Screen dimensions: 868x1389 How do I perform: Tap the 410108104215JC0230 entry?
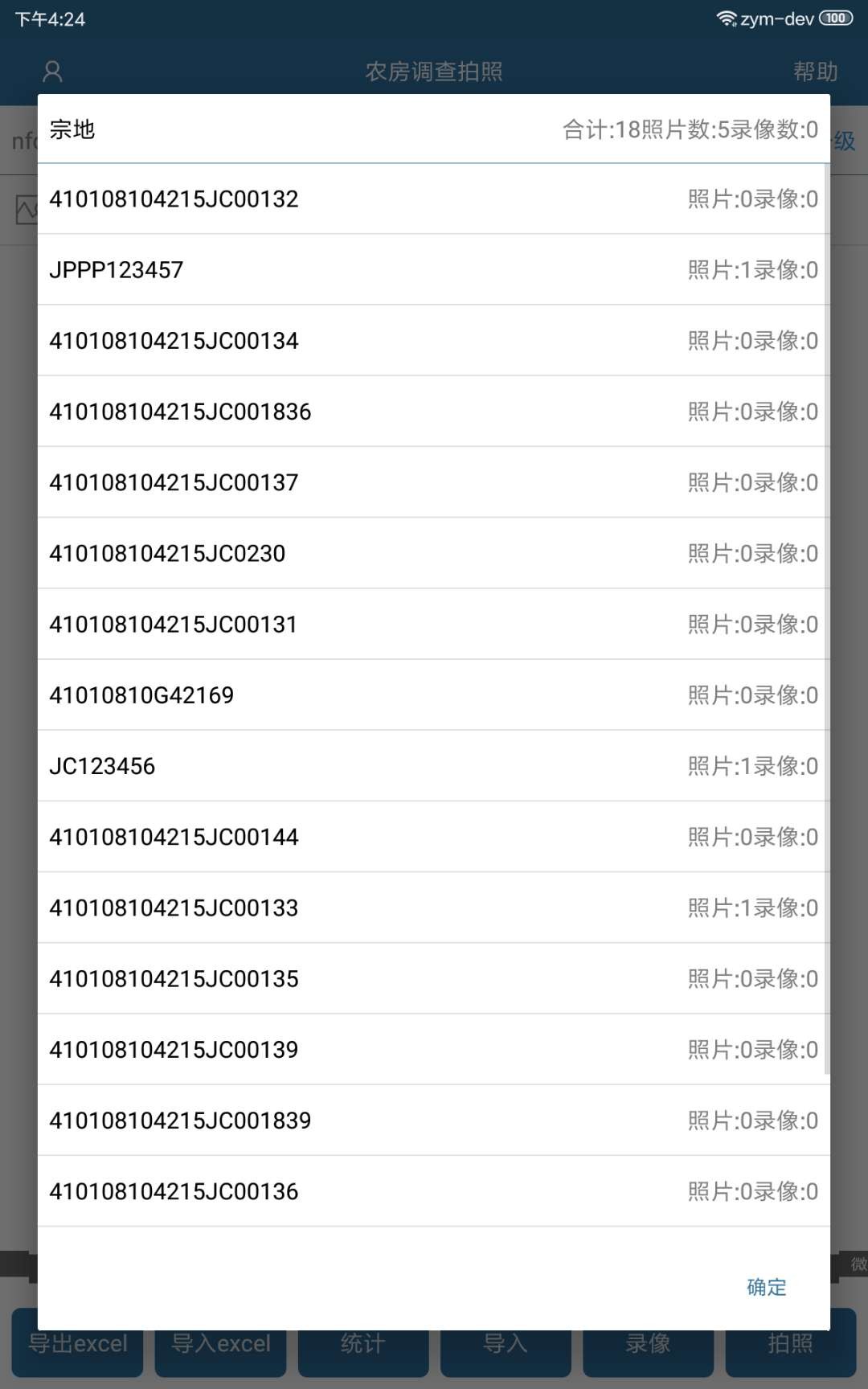[x=434, y=553]
